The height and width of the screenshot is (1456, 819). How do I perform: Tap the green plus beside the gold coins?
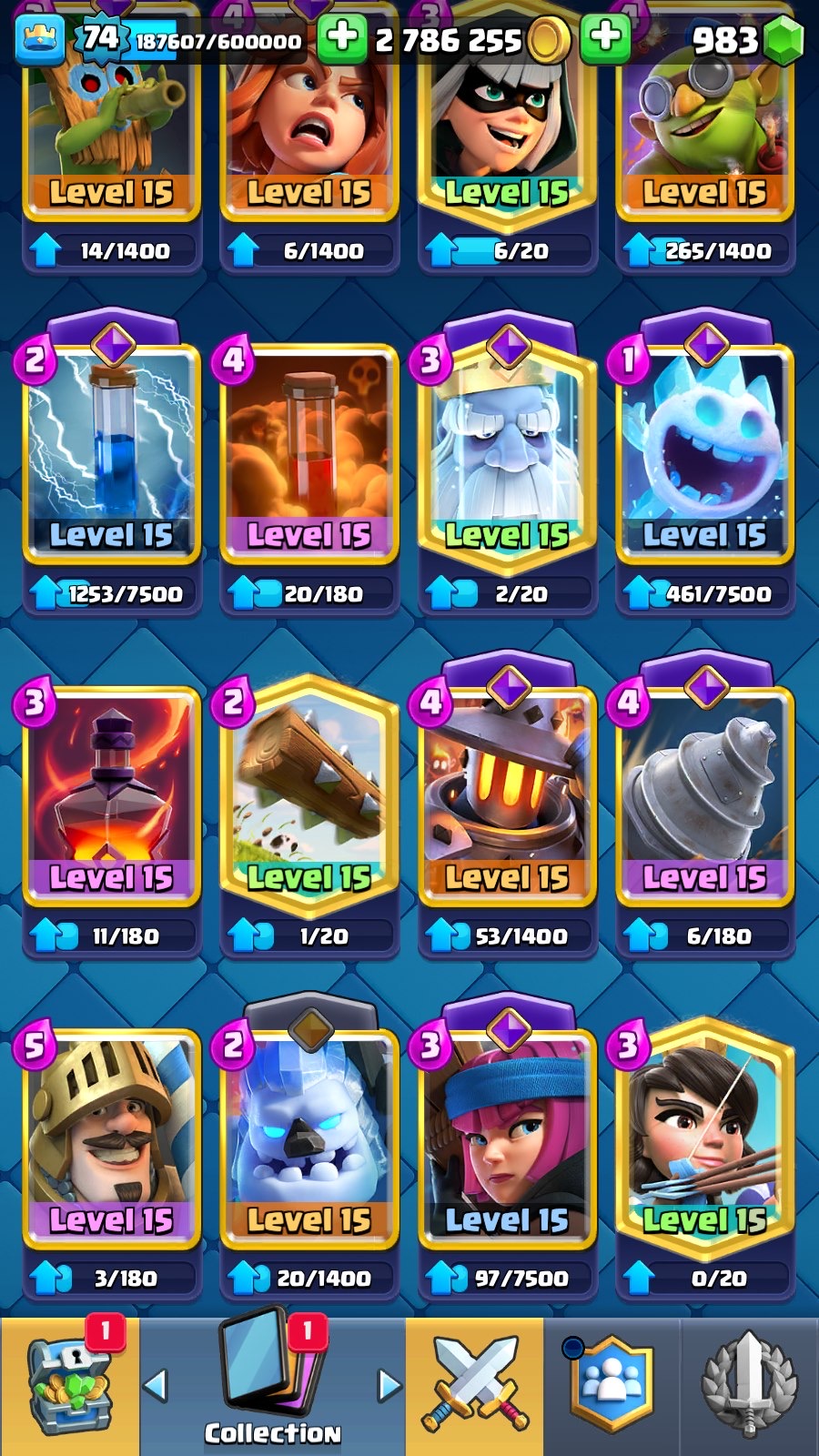tap(342, 38)
